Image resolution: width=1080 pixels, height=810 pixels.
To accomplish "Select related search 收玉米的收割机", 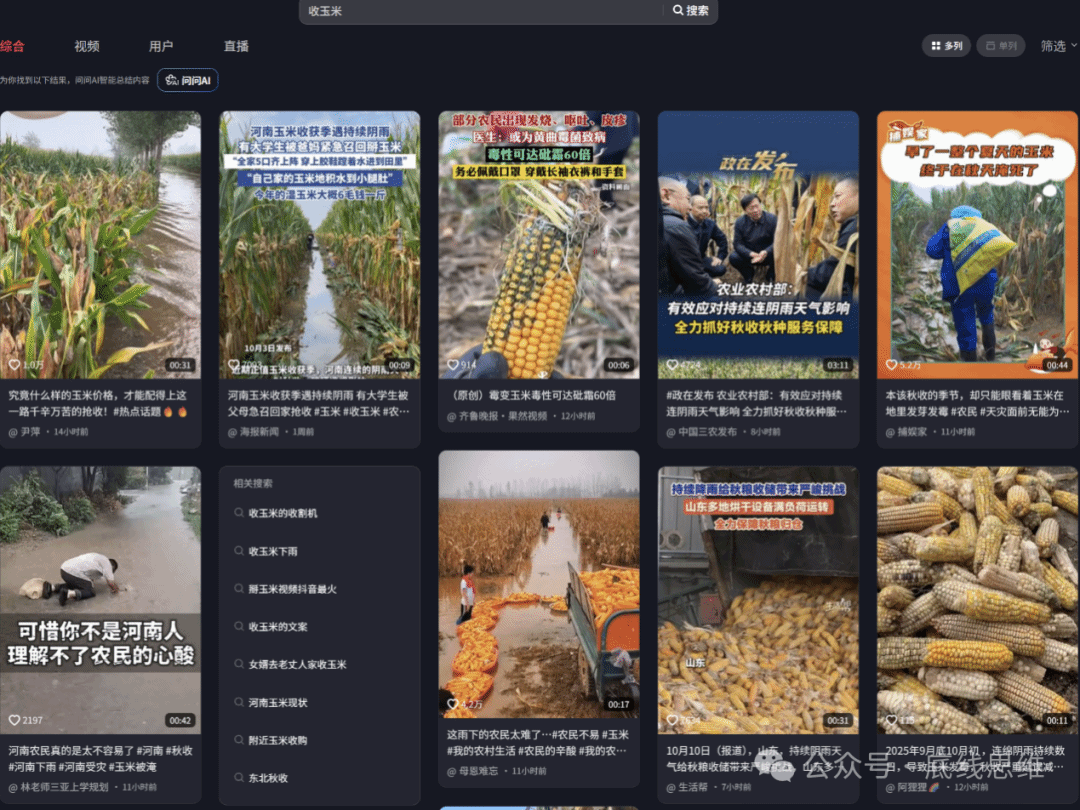I will (x=283, y=513).
